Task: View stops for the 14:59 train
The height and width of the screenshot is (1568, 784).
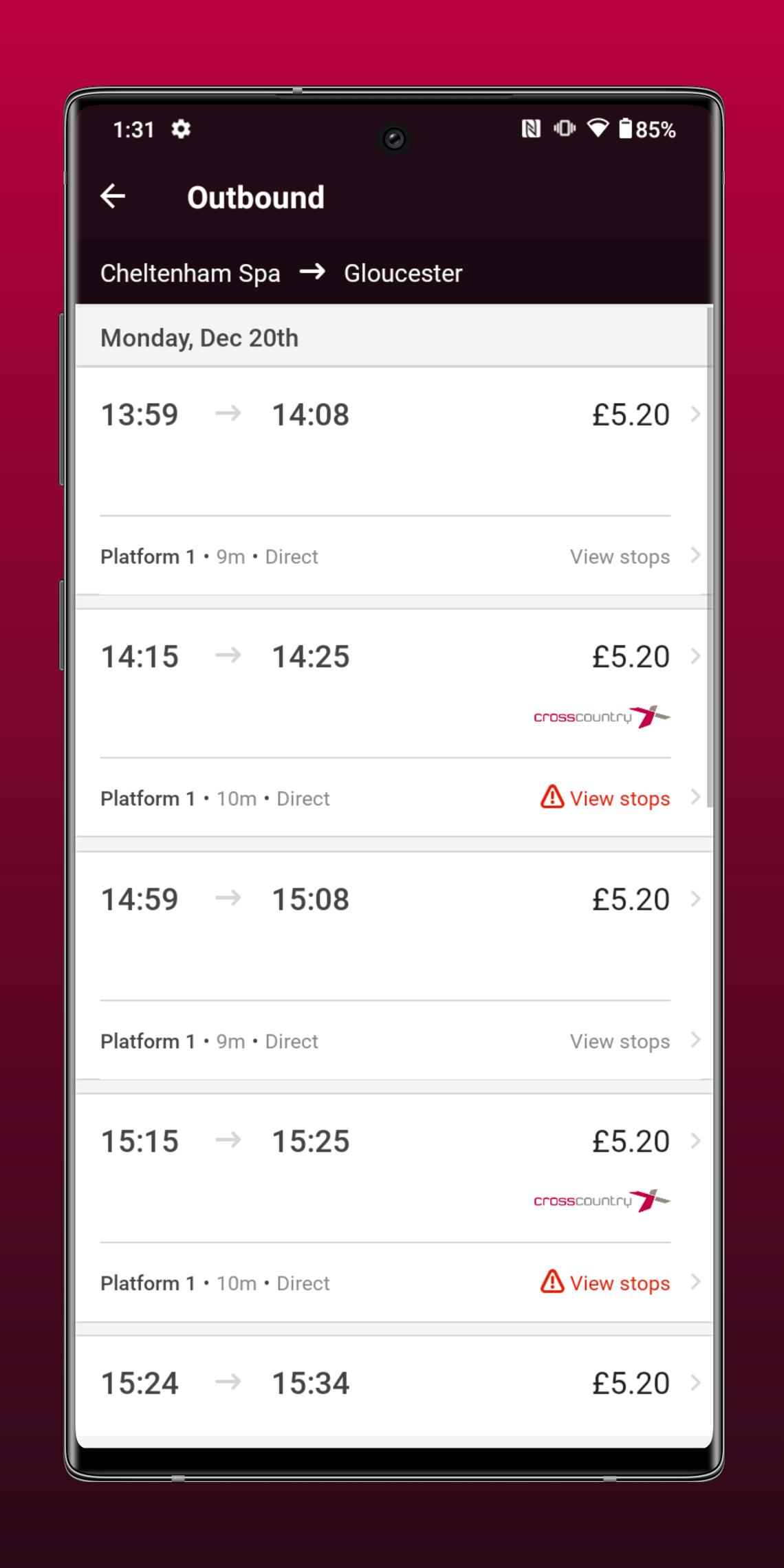Action: [x=619, y=1041]
